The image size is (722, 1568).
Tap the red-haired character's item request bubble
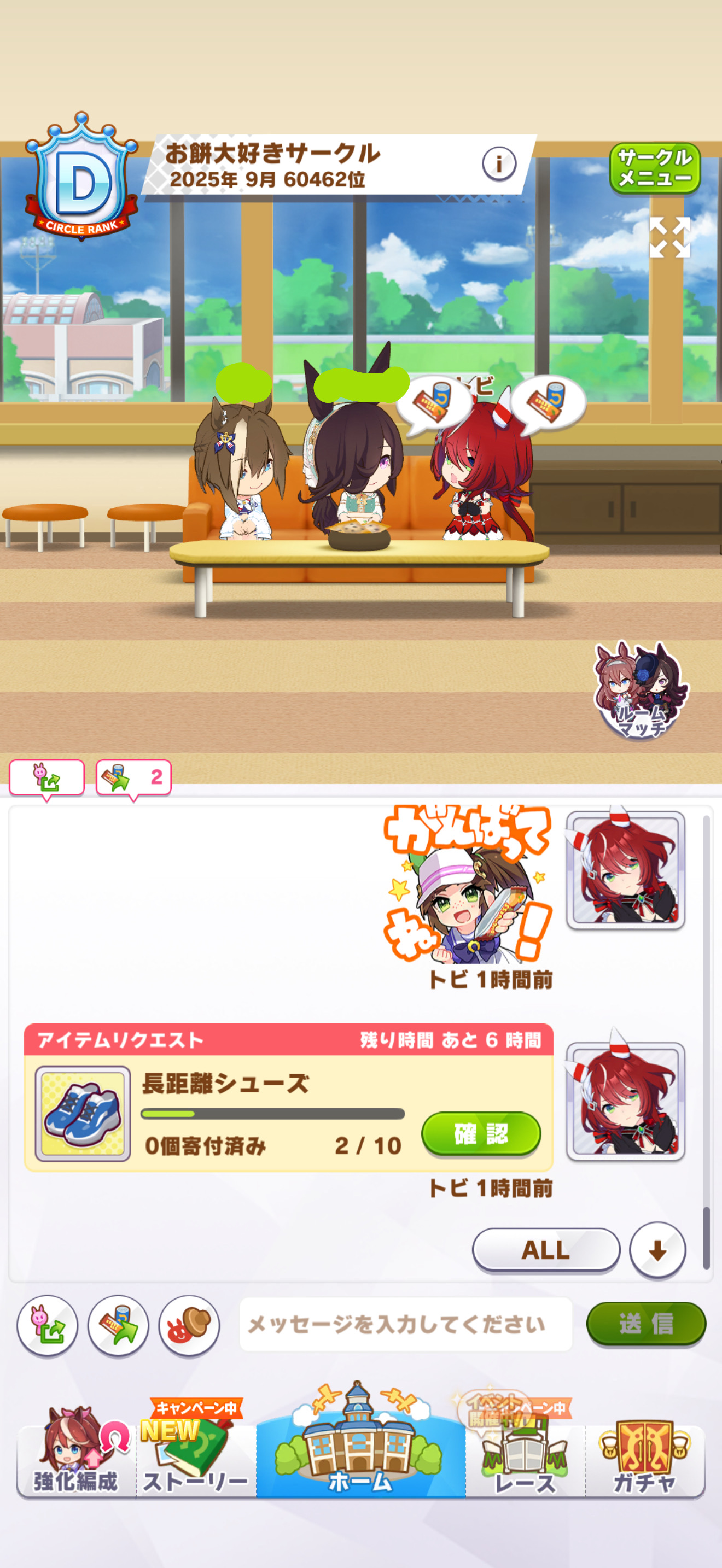point(548,403)
